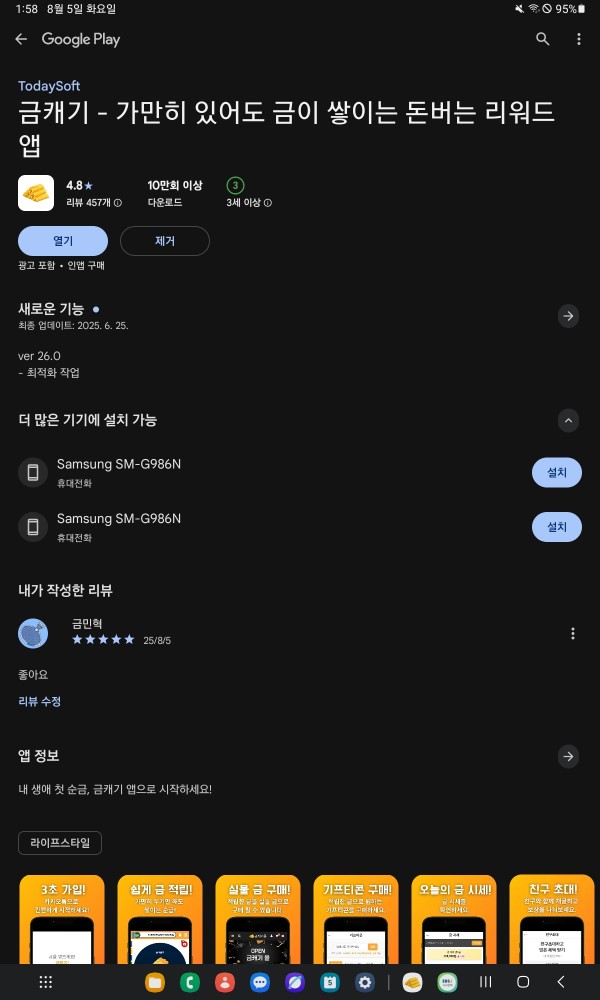The height and width of the screenshot is (1000, 600).
Task: Show info about the 3세 이상 rating
Action: pos(268,203)
